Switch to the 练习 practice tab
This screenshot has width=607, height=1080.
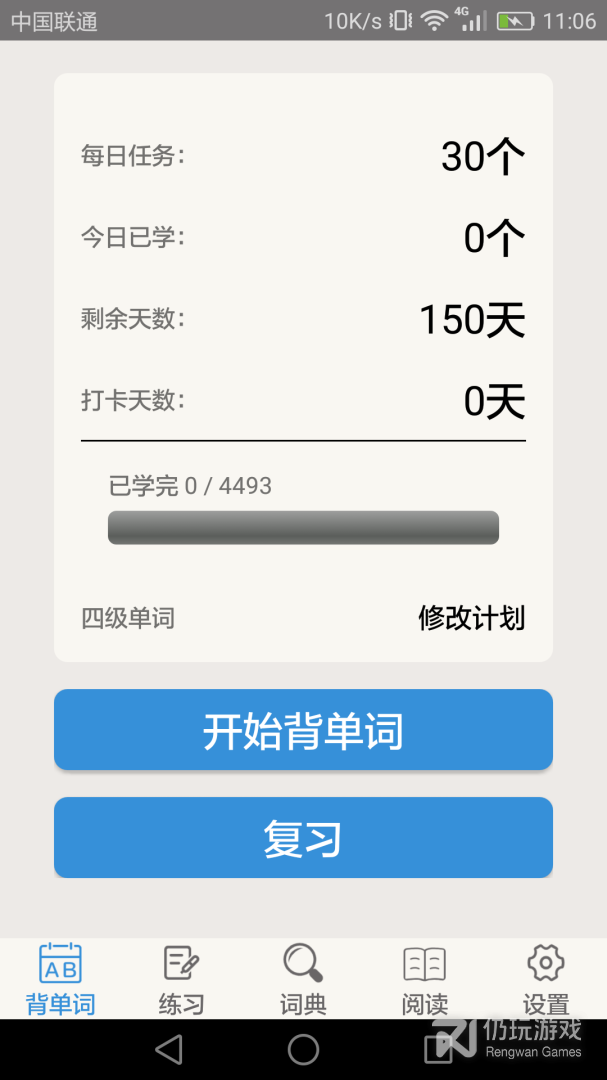(182, 978)
